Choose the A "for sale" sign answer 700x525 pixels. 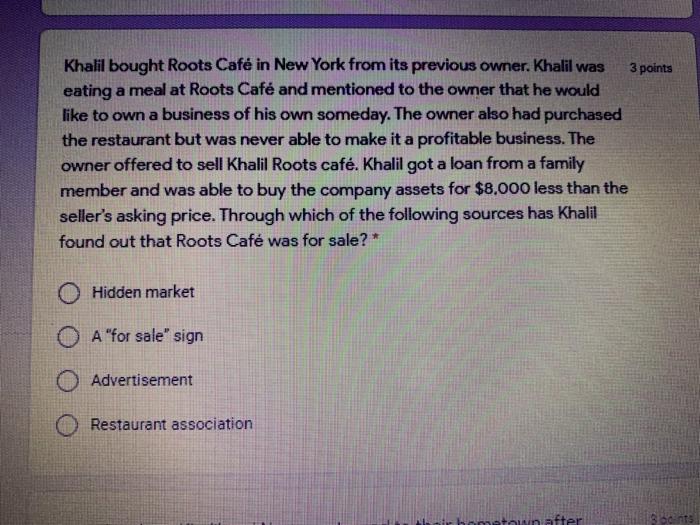click(x=69, y=337)
